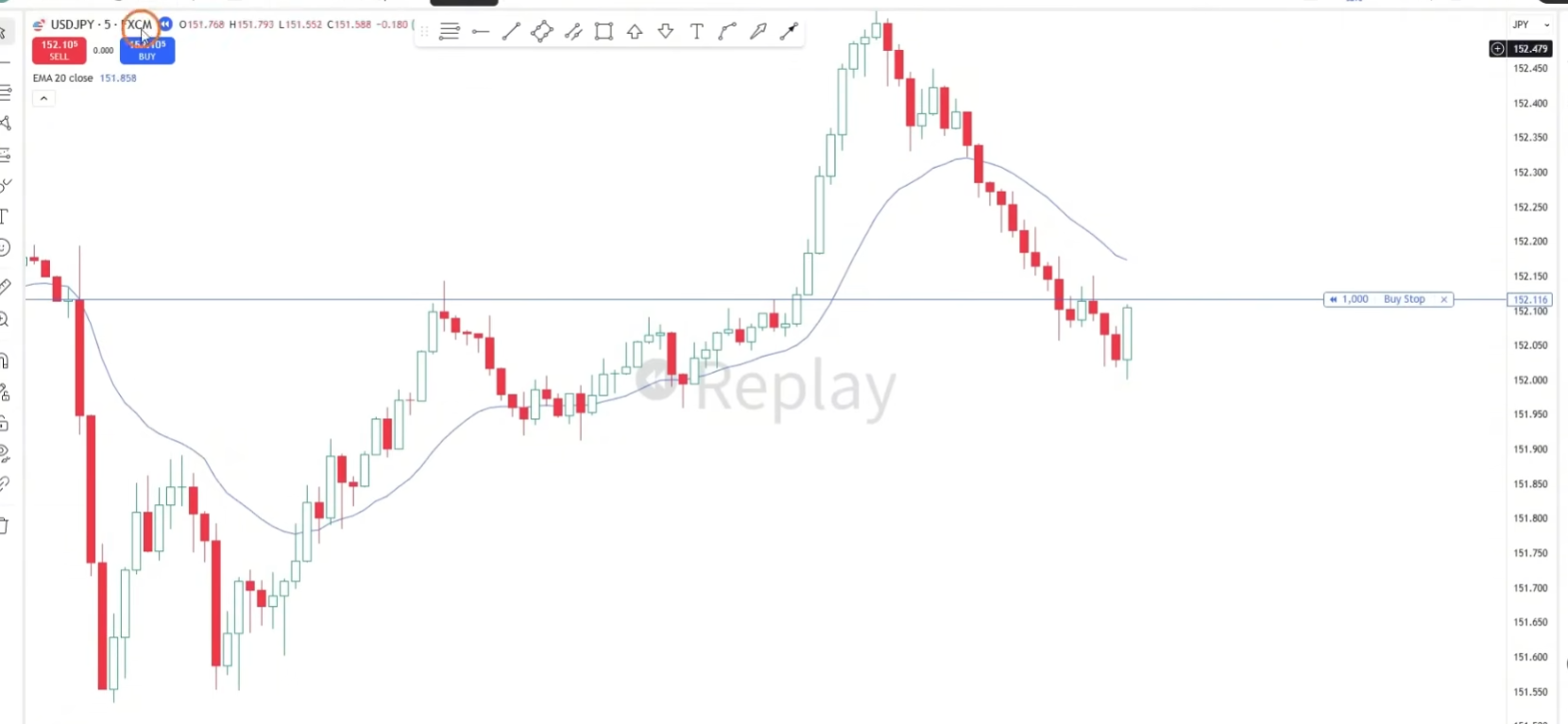Select the arrow up marker tool

pos(635,32)
